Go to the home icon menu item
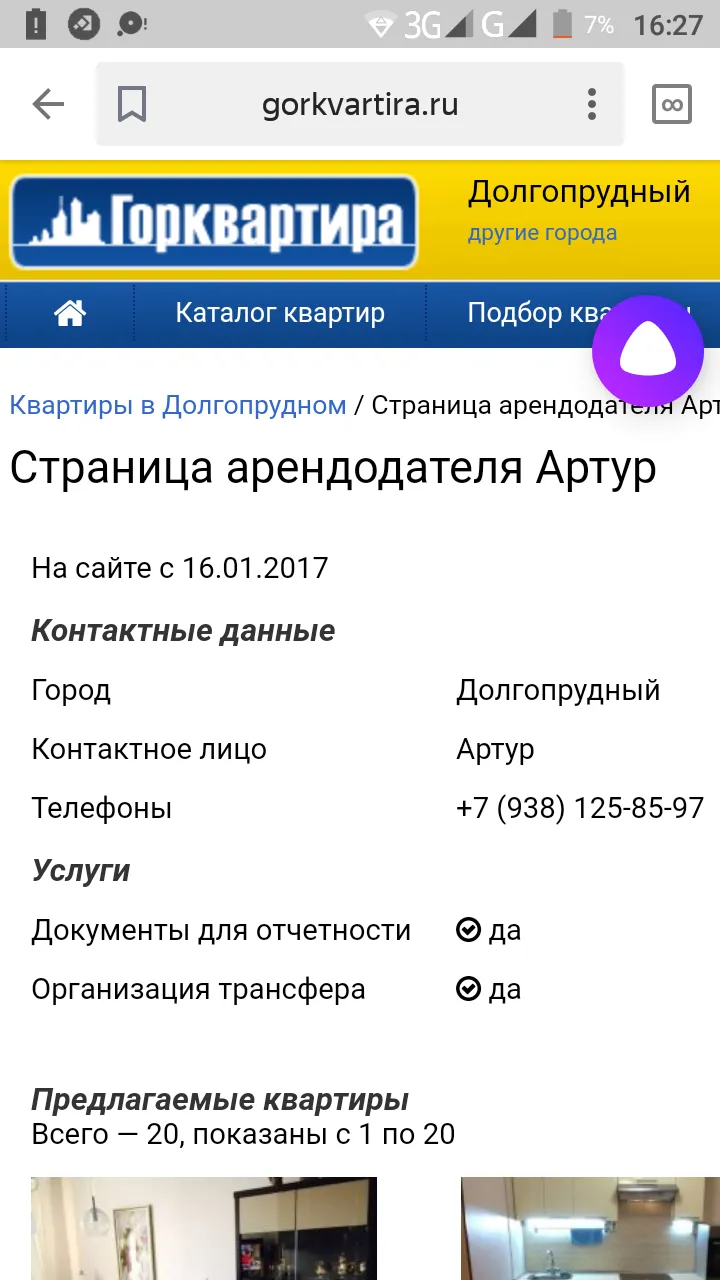720x1280 pixels. coord(70,313)
